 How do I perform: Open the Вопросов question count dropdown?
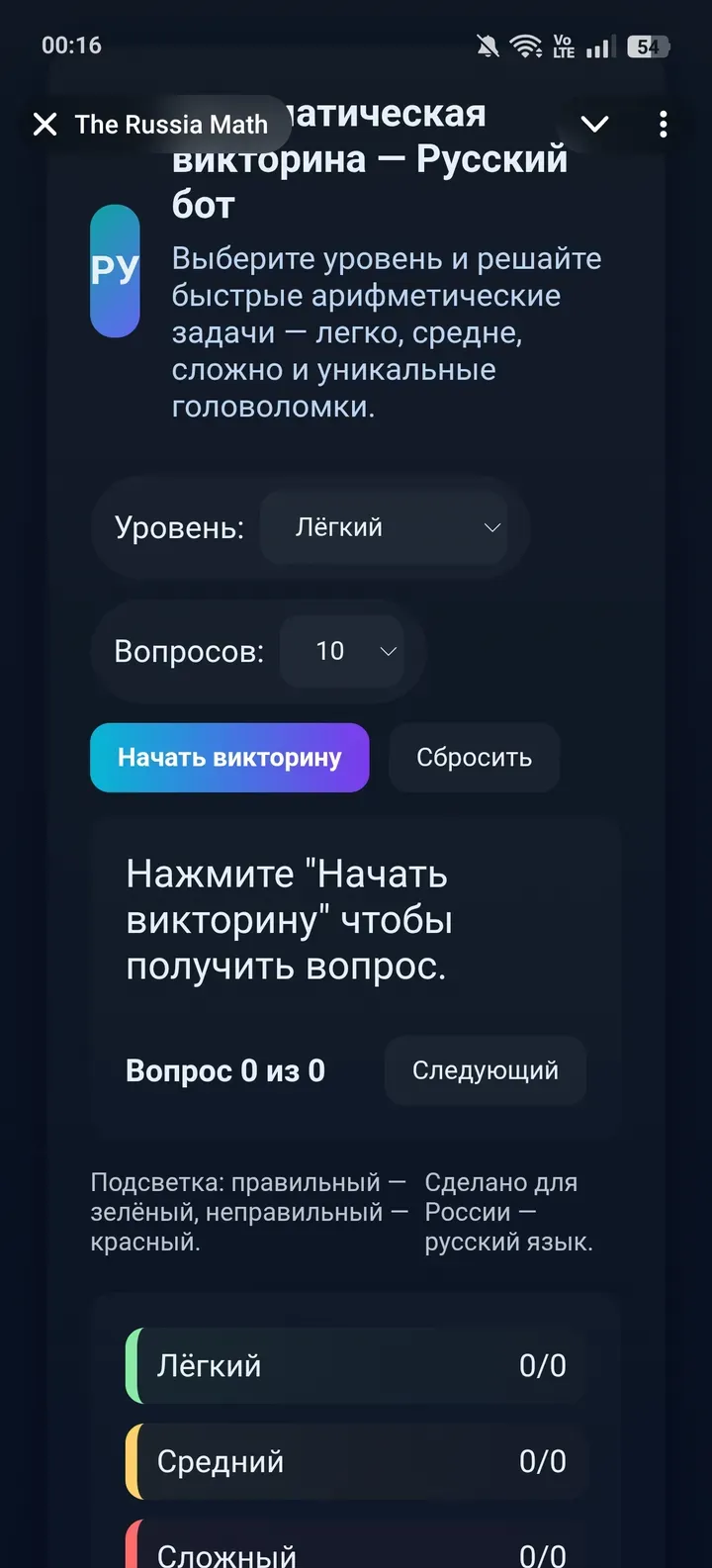[x=344, y=651]
